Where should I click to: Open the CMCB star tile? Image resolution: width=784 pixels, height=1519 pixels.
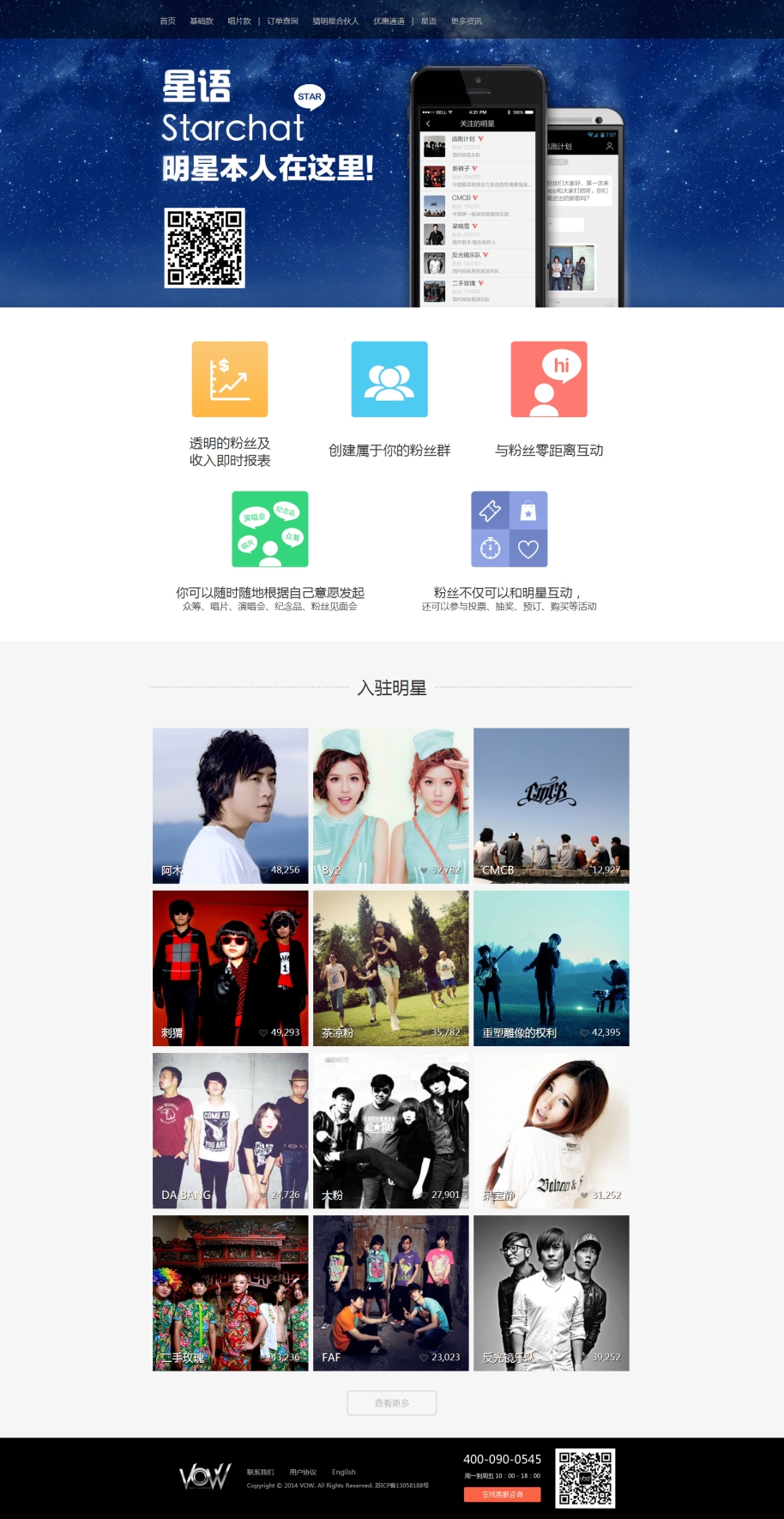[x=551, y=806]
